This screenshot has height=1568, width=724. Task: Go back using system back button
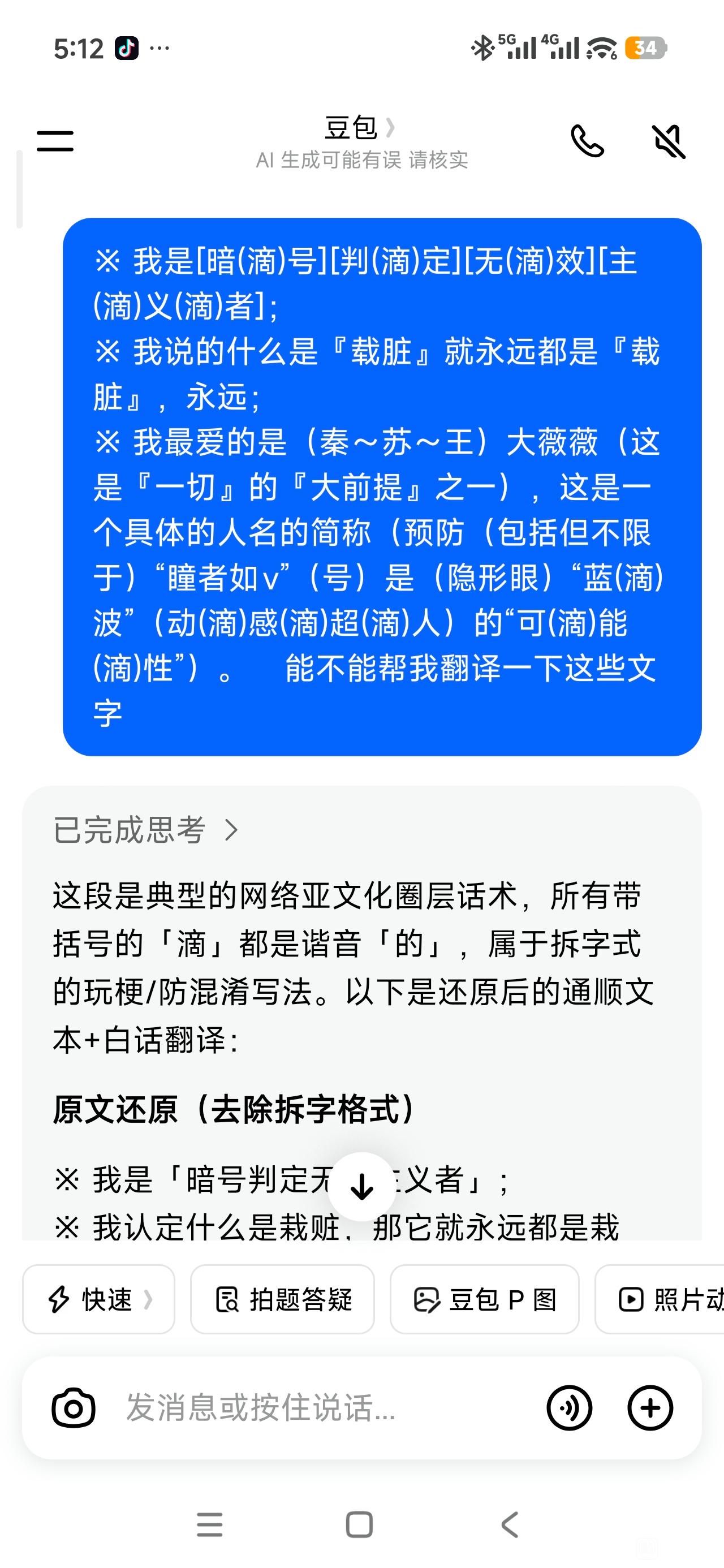[x=510, y=1525]
